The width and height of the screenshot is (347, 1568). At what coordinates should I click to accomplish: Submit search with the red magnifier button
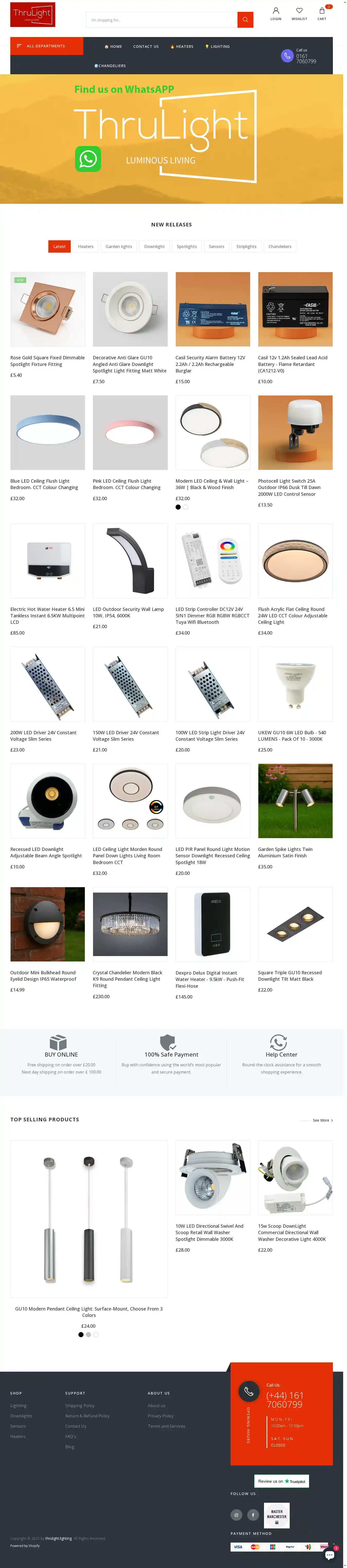245,20
